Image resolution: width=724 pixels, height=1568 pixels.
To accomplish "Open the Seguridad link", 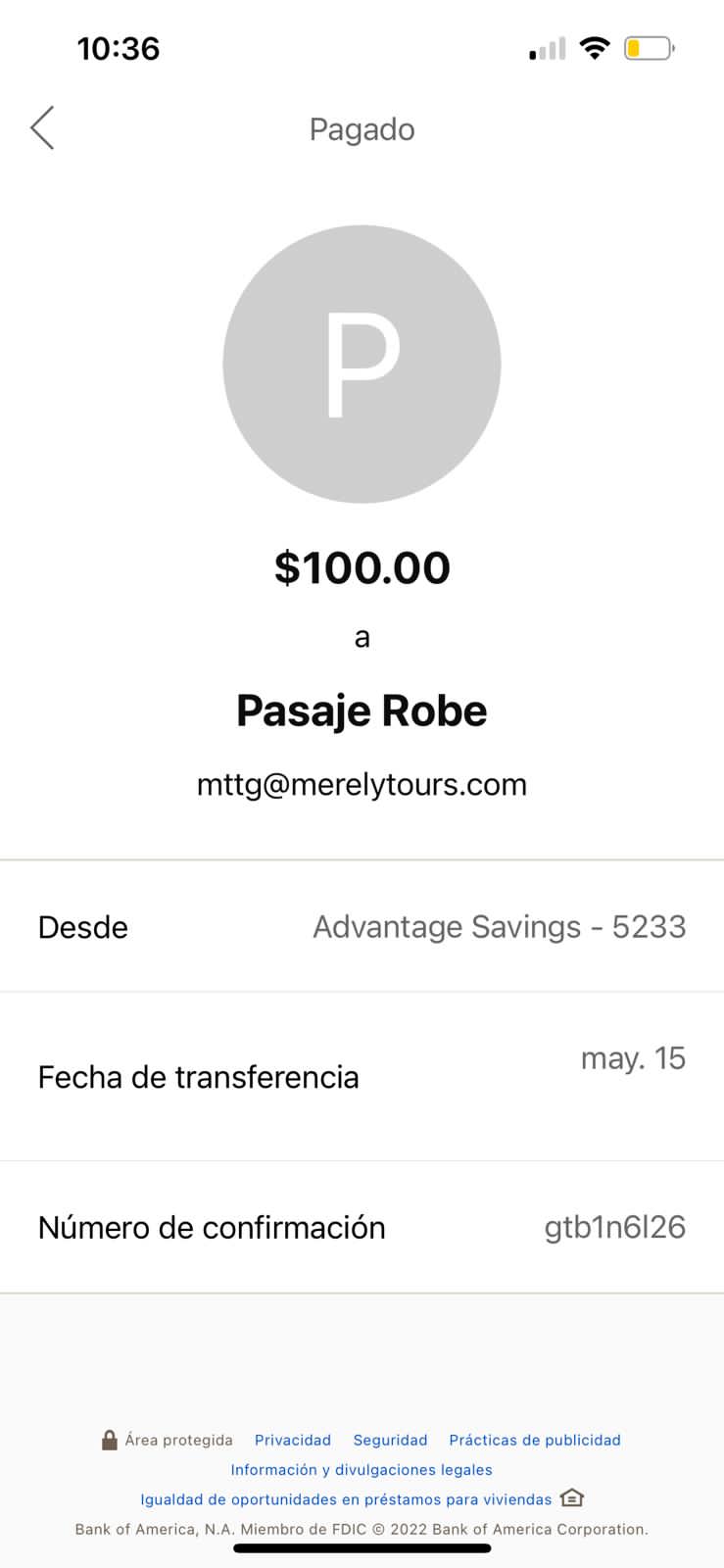I will click(x=390, y=1440).
